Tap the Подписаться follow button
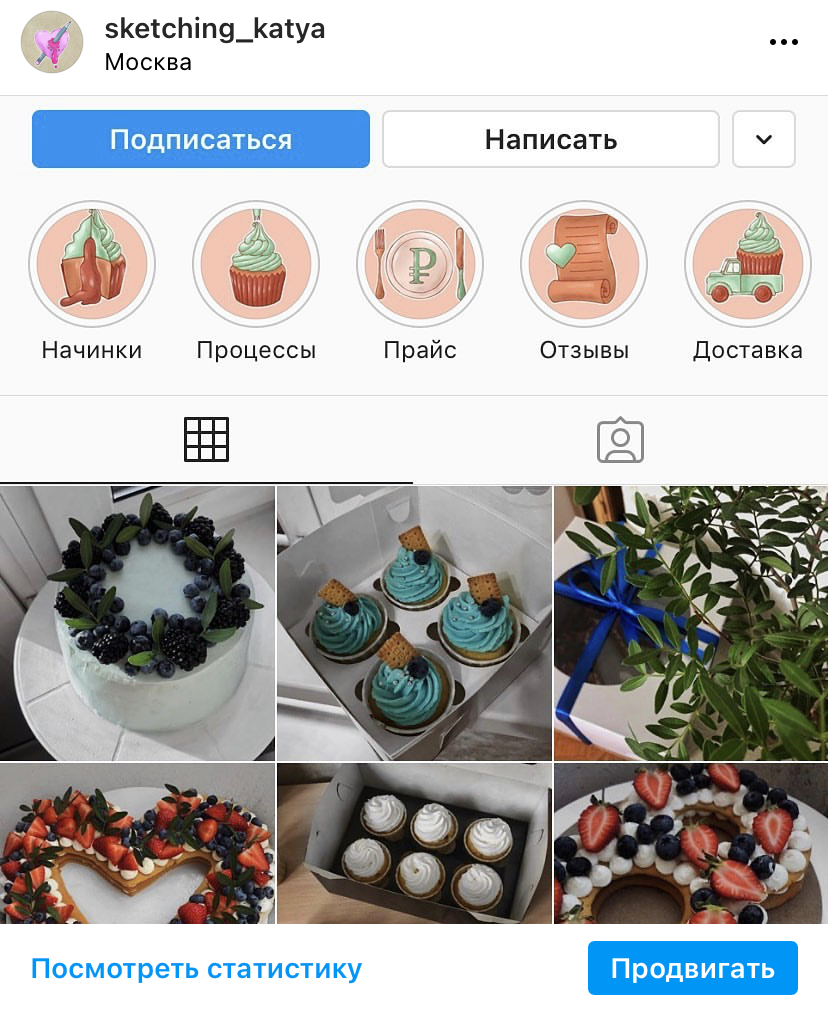Viewport: 828px width, 1009px height. click(201, 139)
